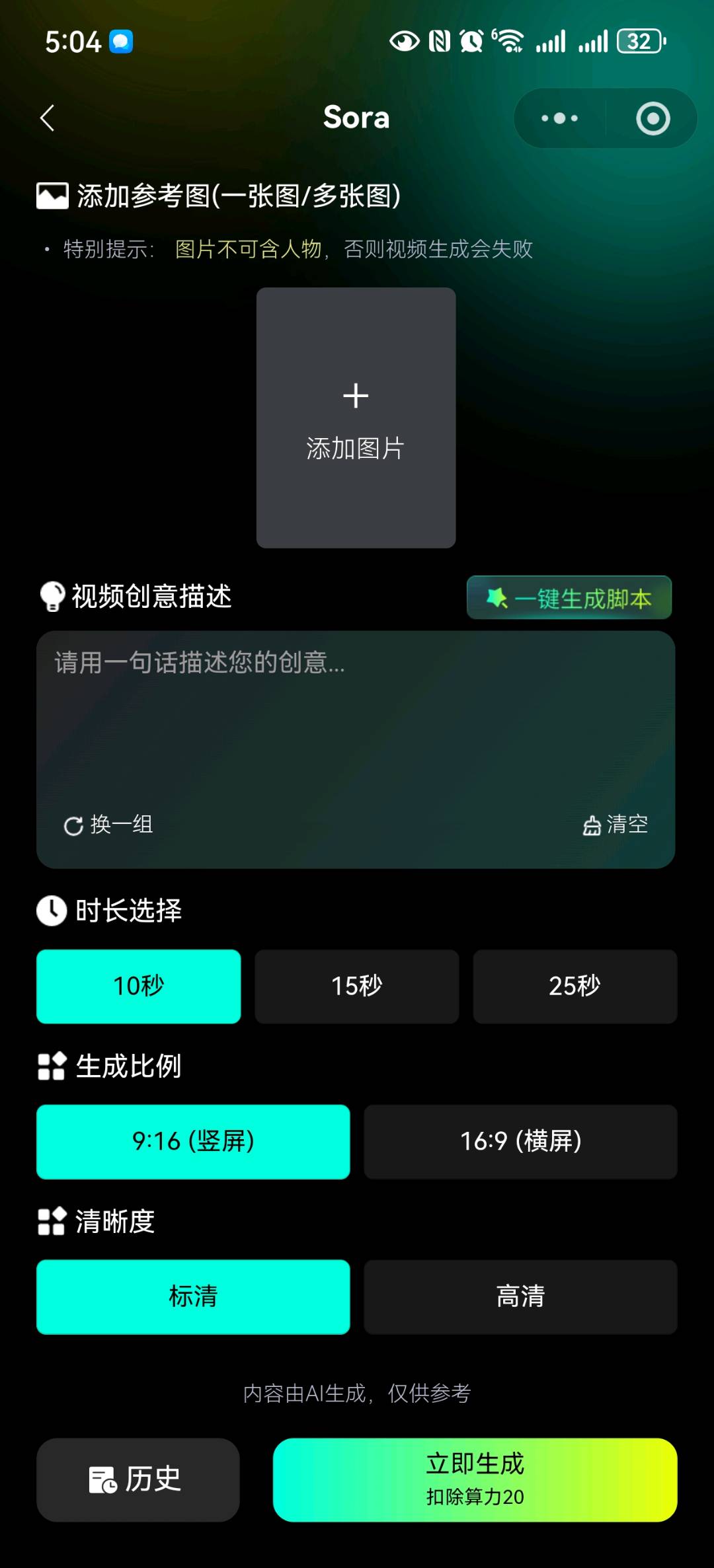
Task: Click the grid icon next to 生成比例
Action: coord(51,1066)
